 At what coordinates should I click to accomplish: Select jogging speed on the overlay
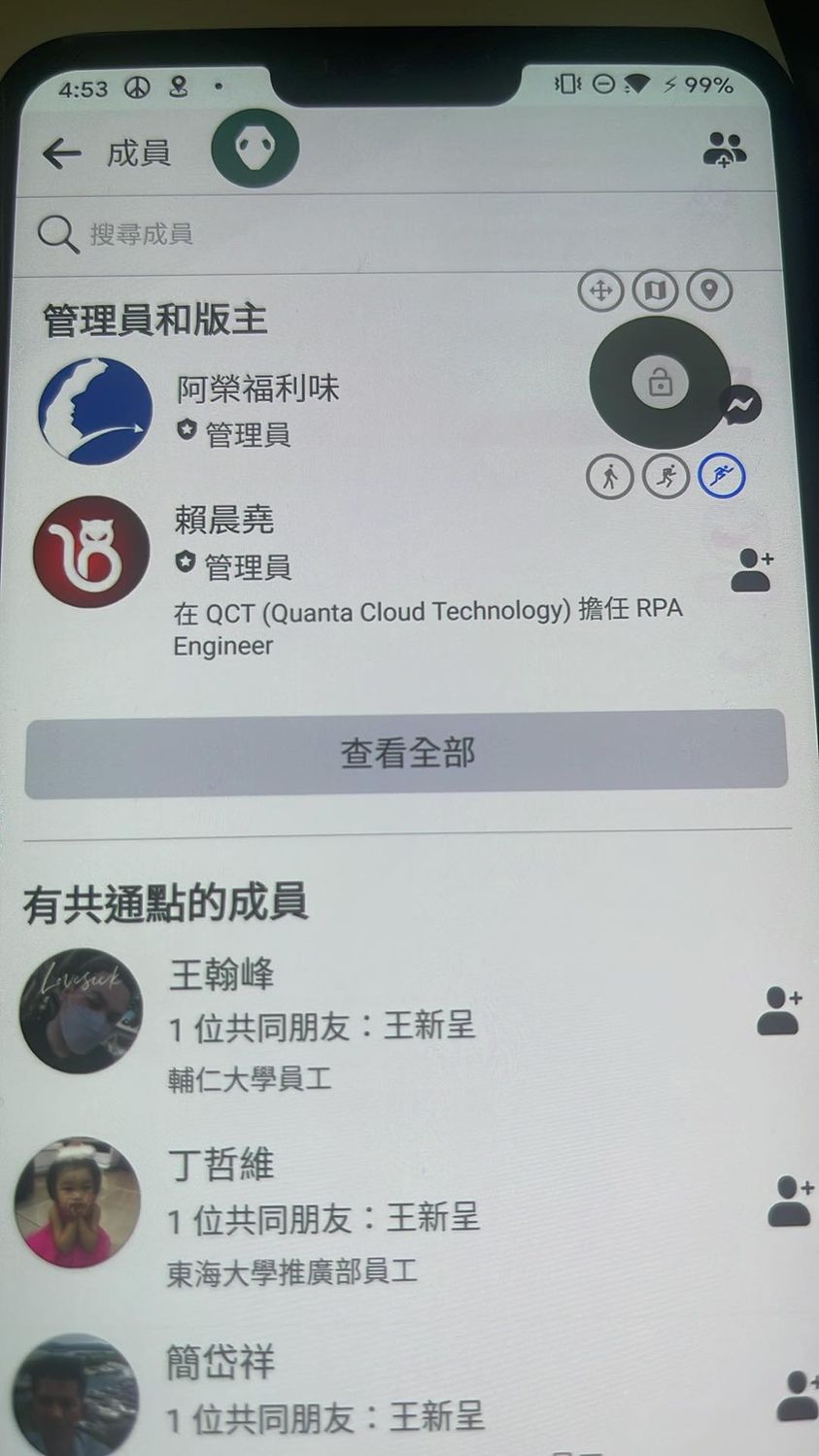pos(666,476)
